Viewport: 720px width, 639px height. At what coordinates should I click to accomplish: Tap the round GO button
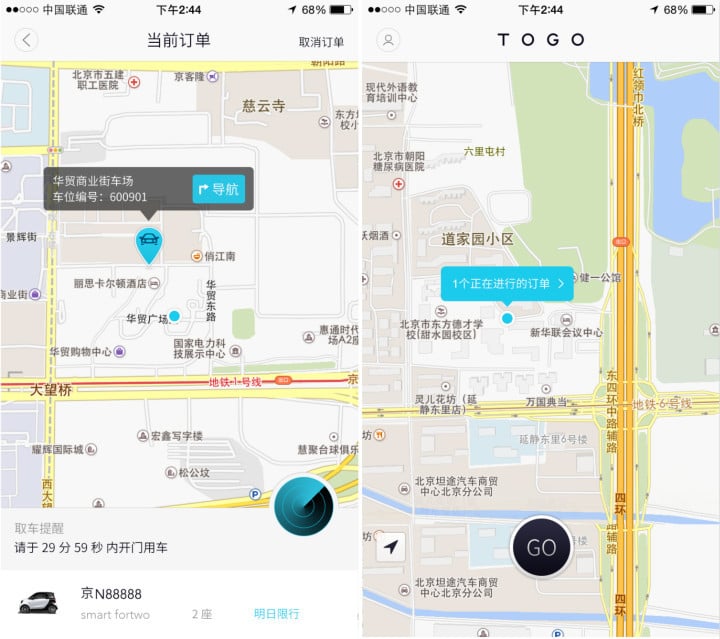point(541,547)
